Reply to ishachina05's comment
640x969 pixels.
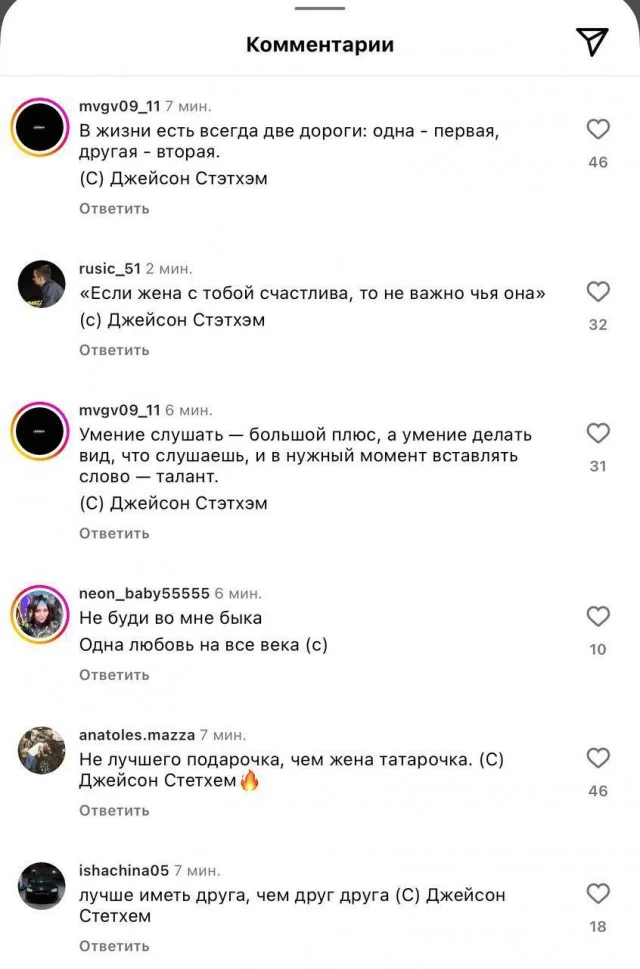click(x=114, y=946)
